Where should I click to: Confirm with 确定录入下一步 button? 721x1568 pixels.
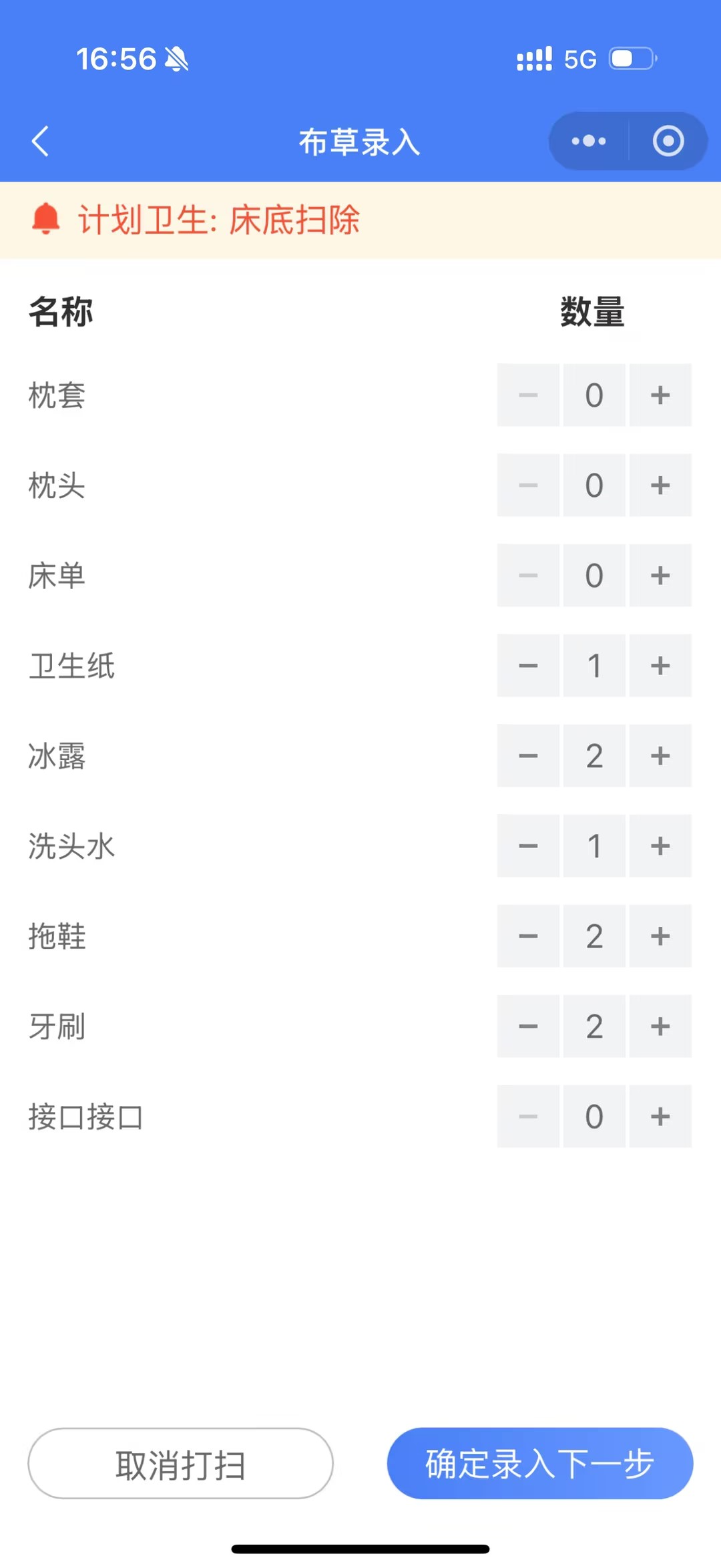point(540,1463)
